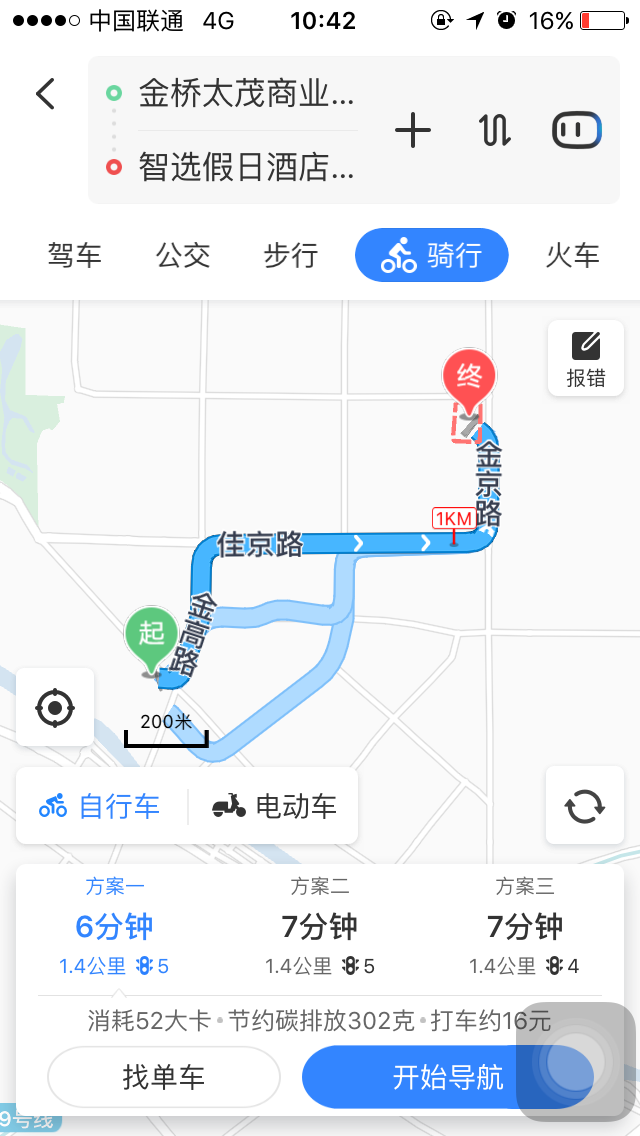Open the robot assistant icon

coord(577,131)
